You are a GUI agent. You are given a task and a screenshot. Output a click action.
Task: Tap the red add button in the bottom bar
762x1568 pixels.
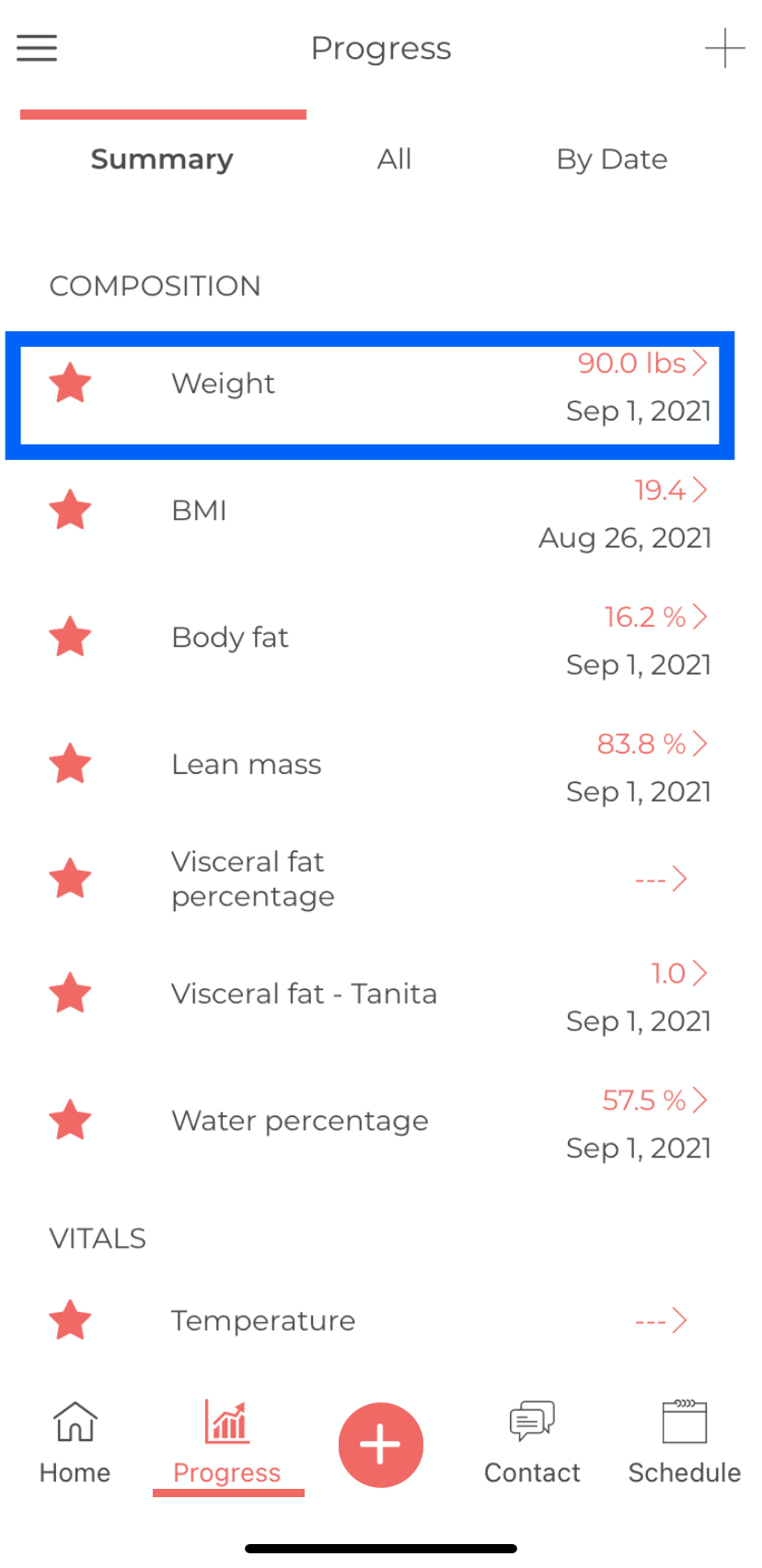[x=380, y=1445]
